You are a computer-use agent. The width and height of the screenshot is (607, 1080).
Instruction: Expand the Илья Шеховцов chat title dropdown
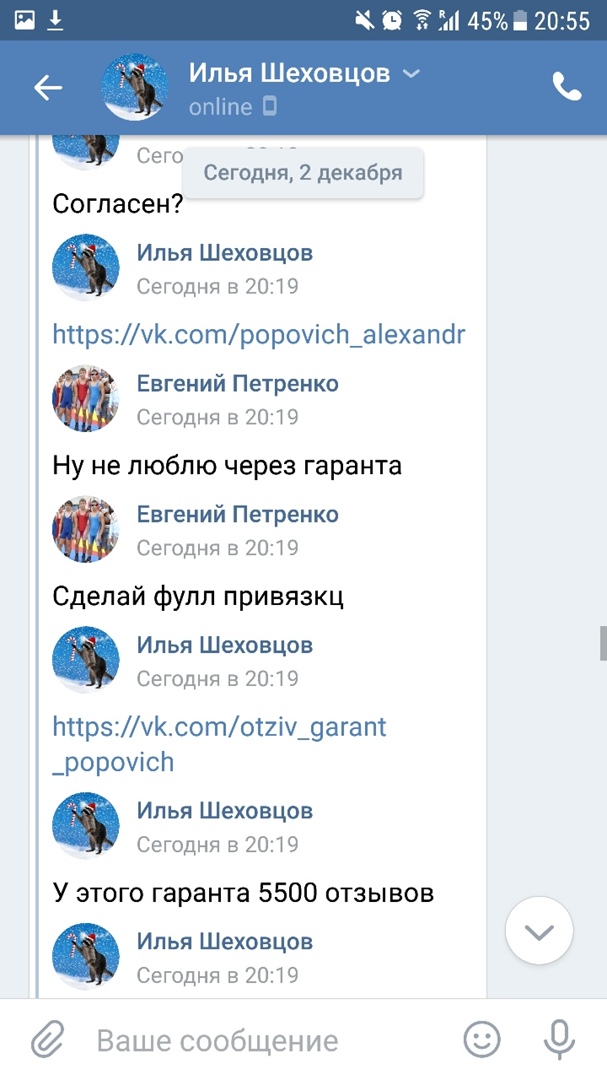point(411,73)
